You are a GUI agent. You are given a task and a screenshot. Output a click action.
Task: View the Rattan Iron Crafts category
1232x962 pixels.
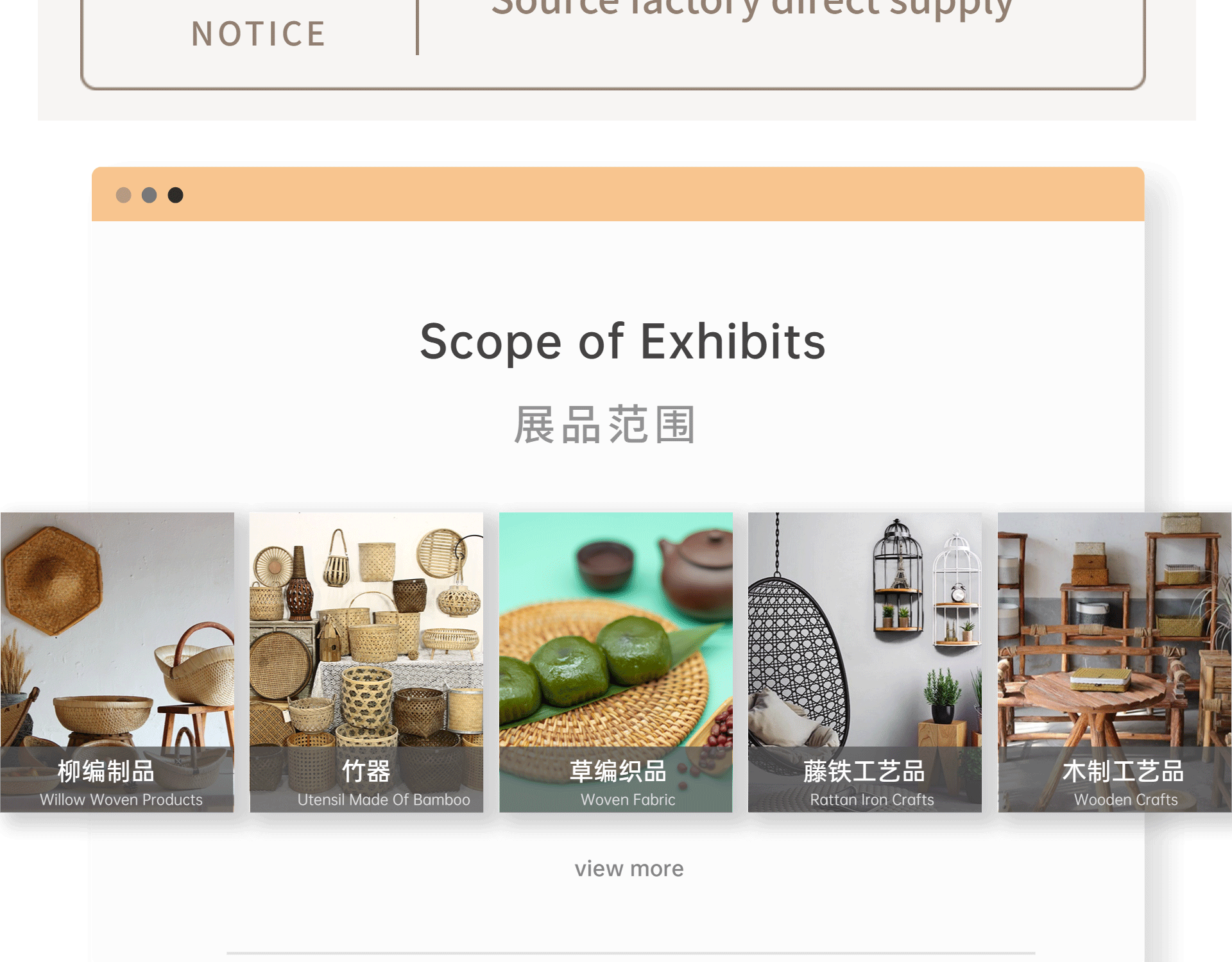click(864, 662)
